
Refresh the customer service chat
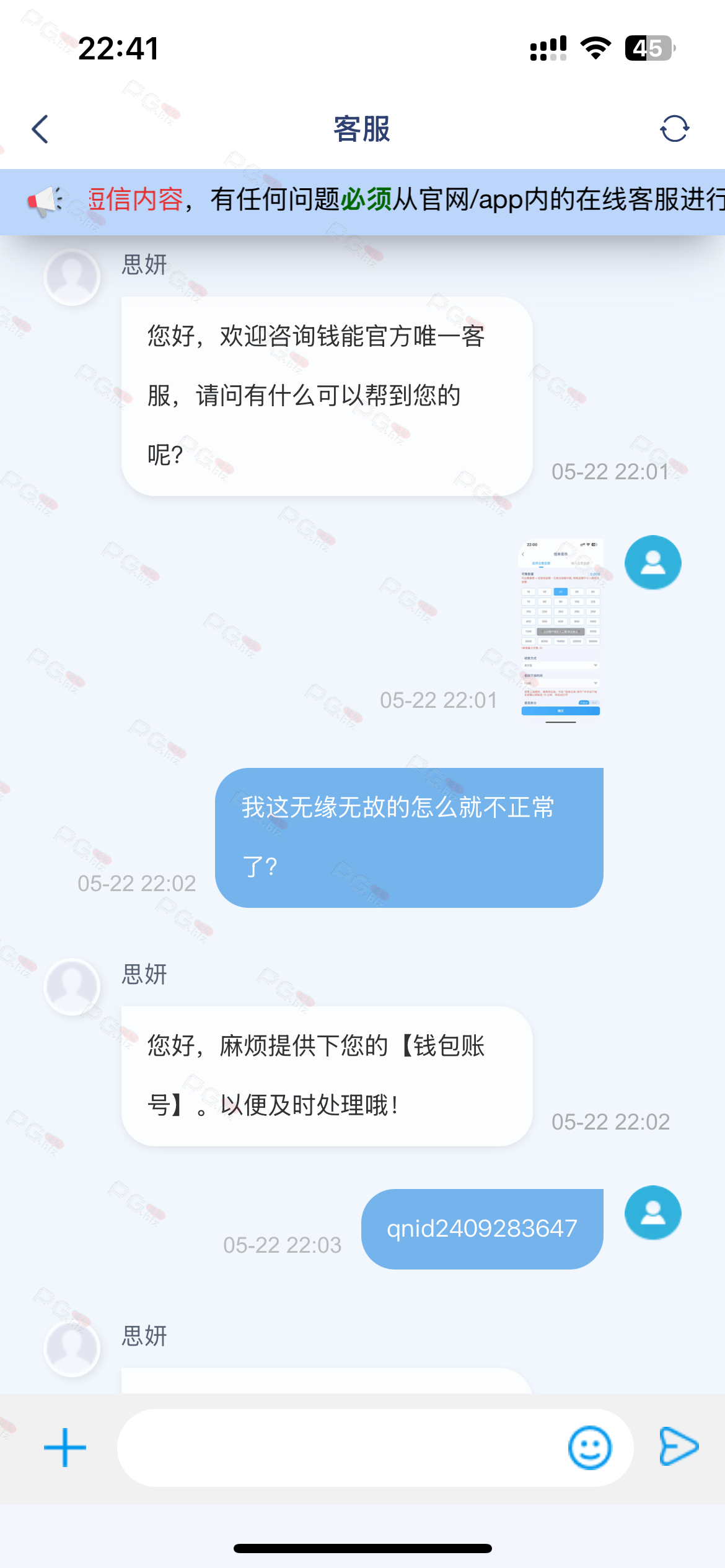click(x=674, y=129)
